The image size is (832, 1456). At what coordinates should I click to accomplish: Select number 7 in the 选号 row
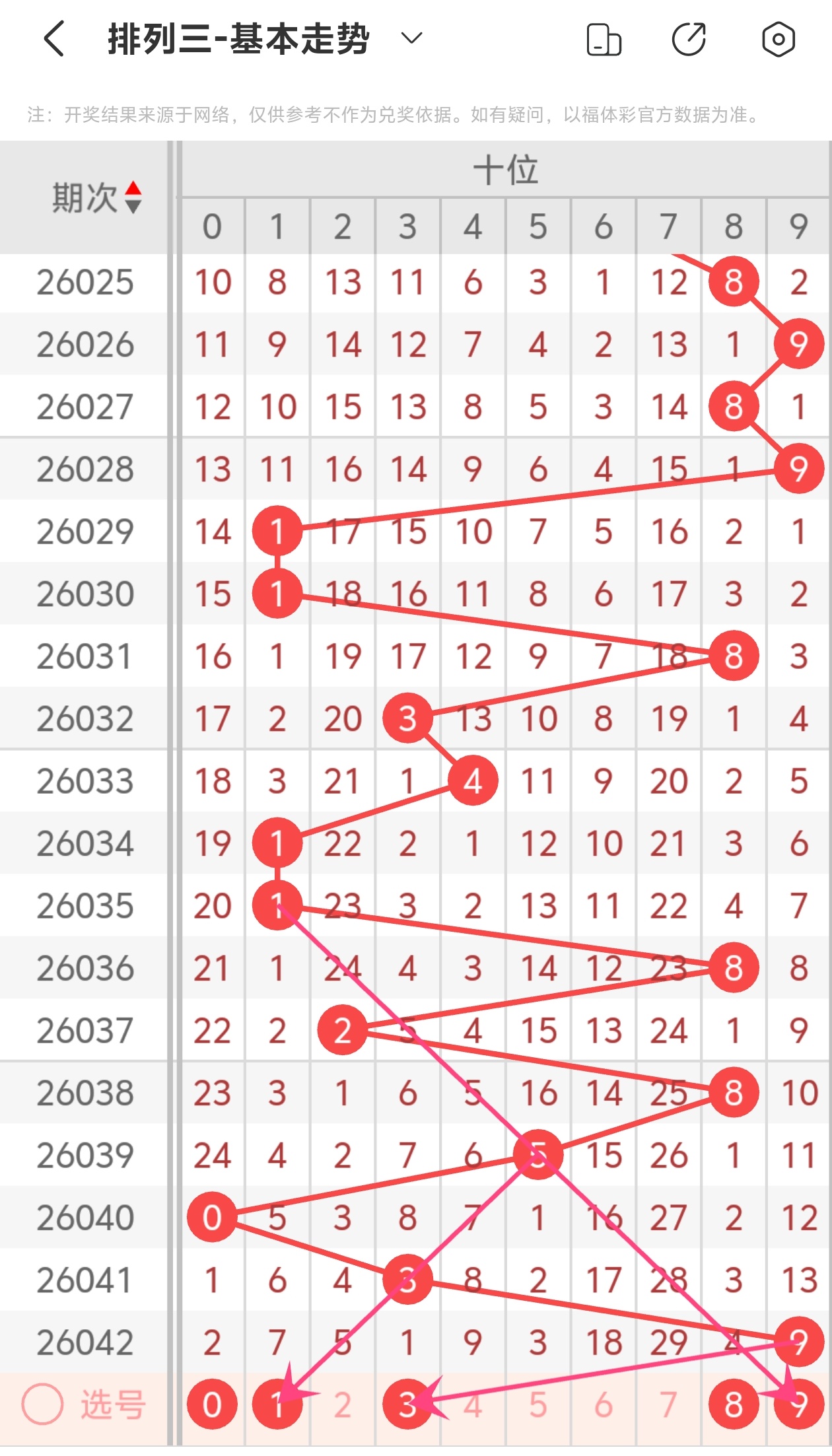pos(668,1404)
